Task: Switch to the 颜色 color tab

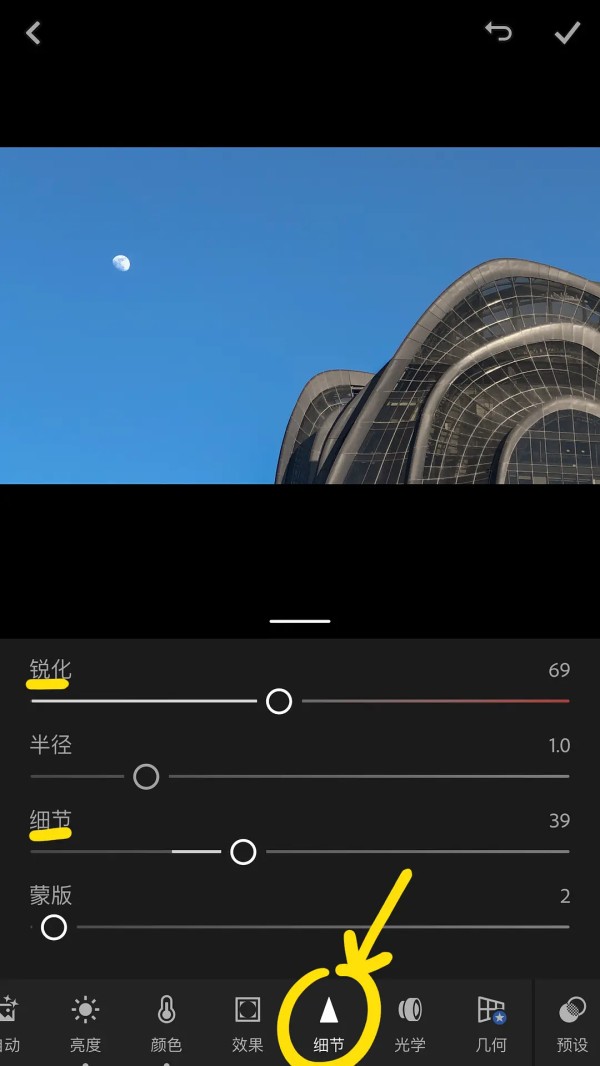Action: (166, 1023)
